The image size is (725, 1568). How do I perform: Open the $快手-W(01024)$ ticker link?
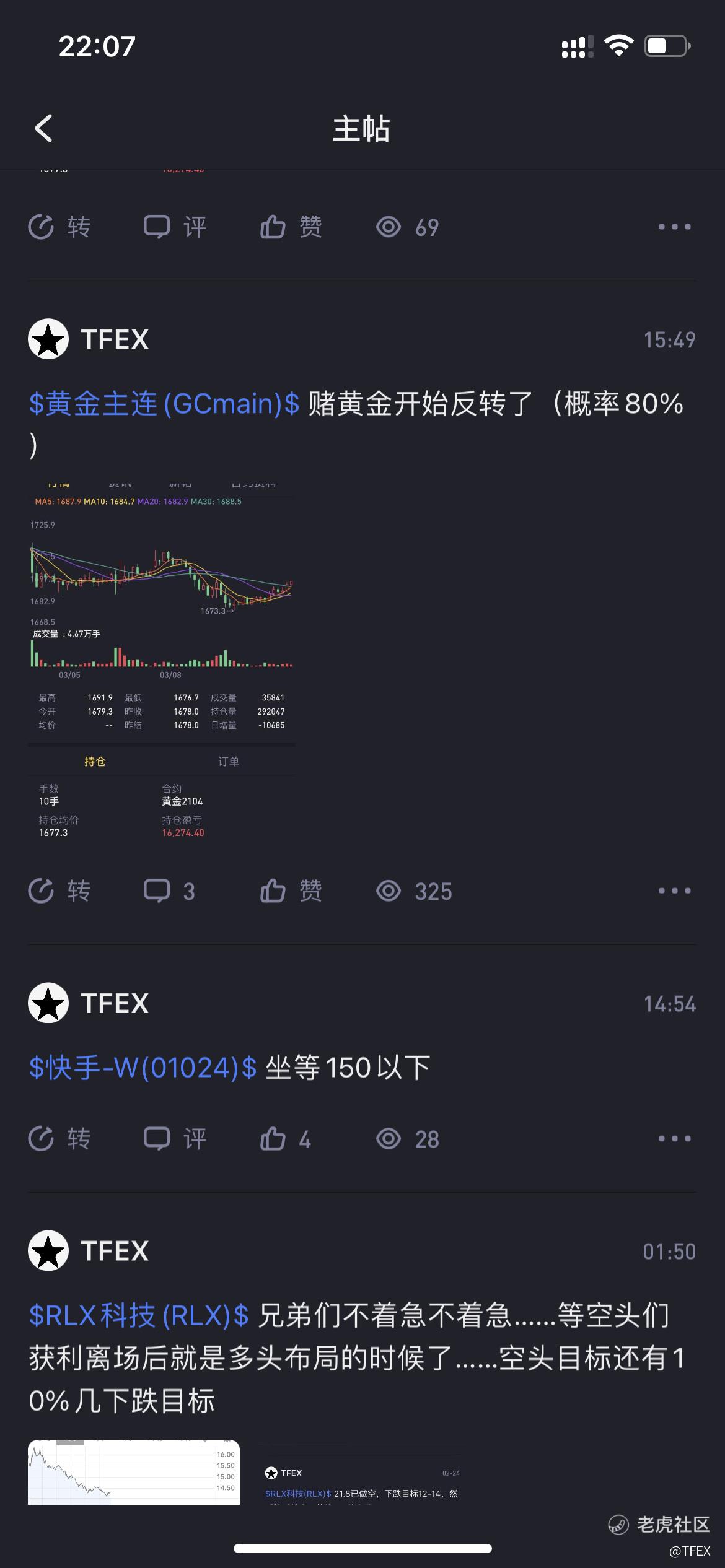tap(143, 1068)
